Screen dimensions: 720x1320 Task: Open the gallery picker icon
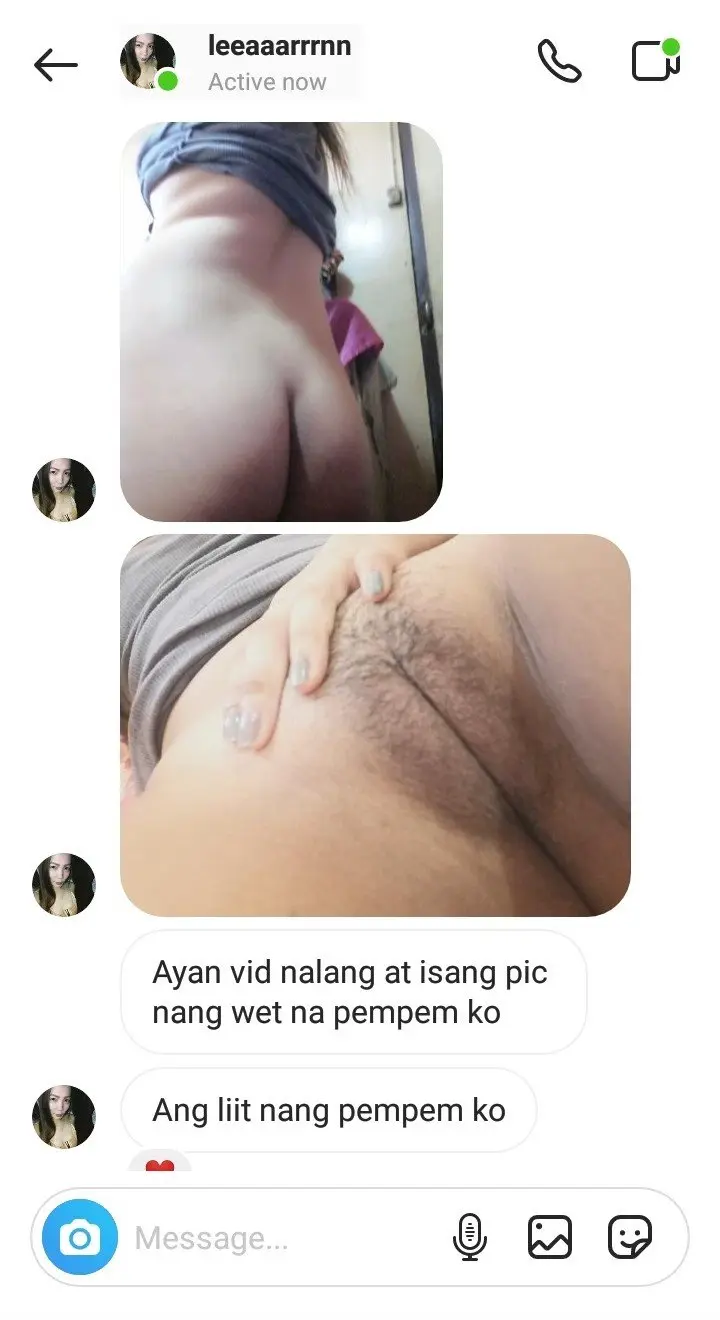[x=550, y=1238]
